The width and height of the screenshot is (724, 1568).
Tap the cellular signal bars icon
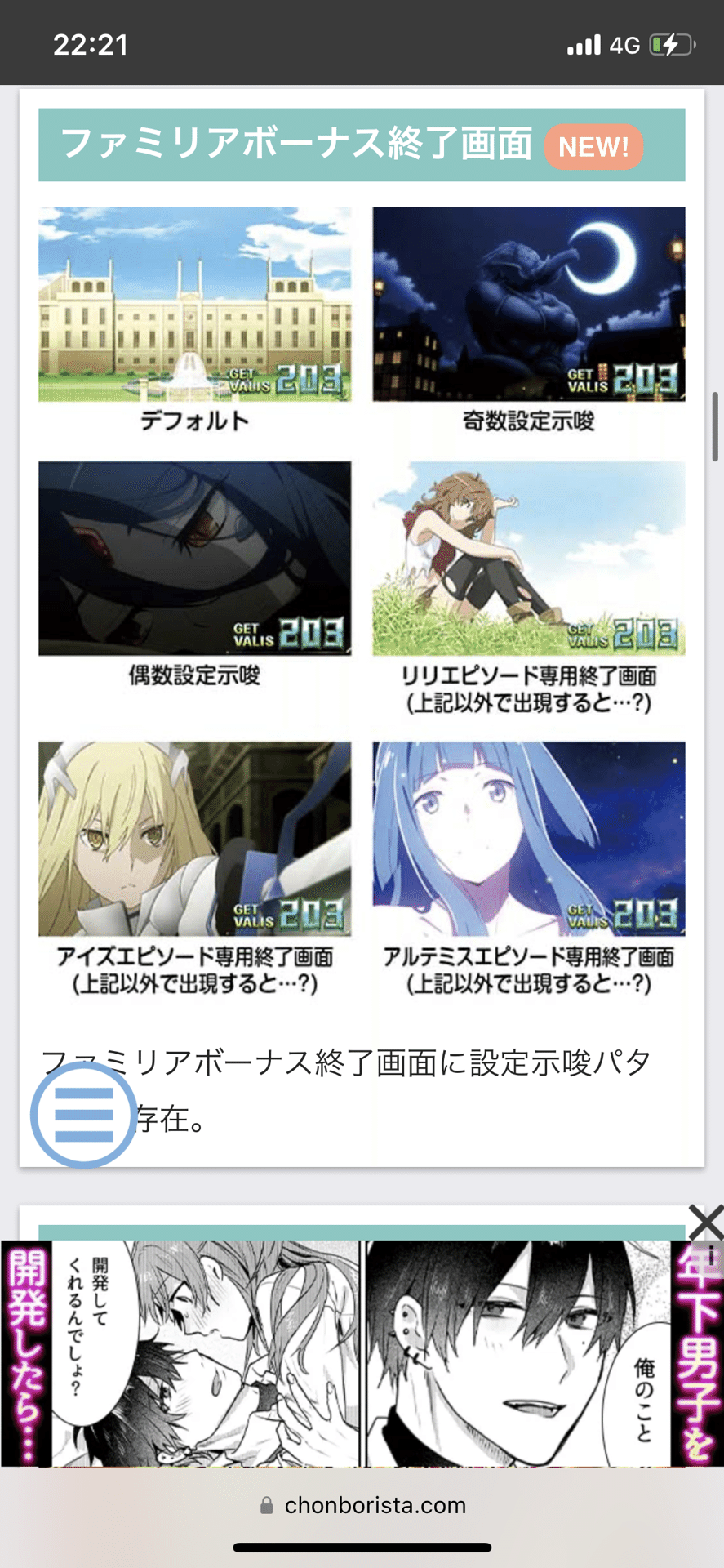point(582,45)
